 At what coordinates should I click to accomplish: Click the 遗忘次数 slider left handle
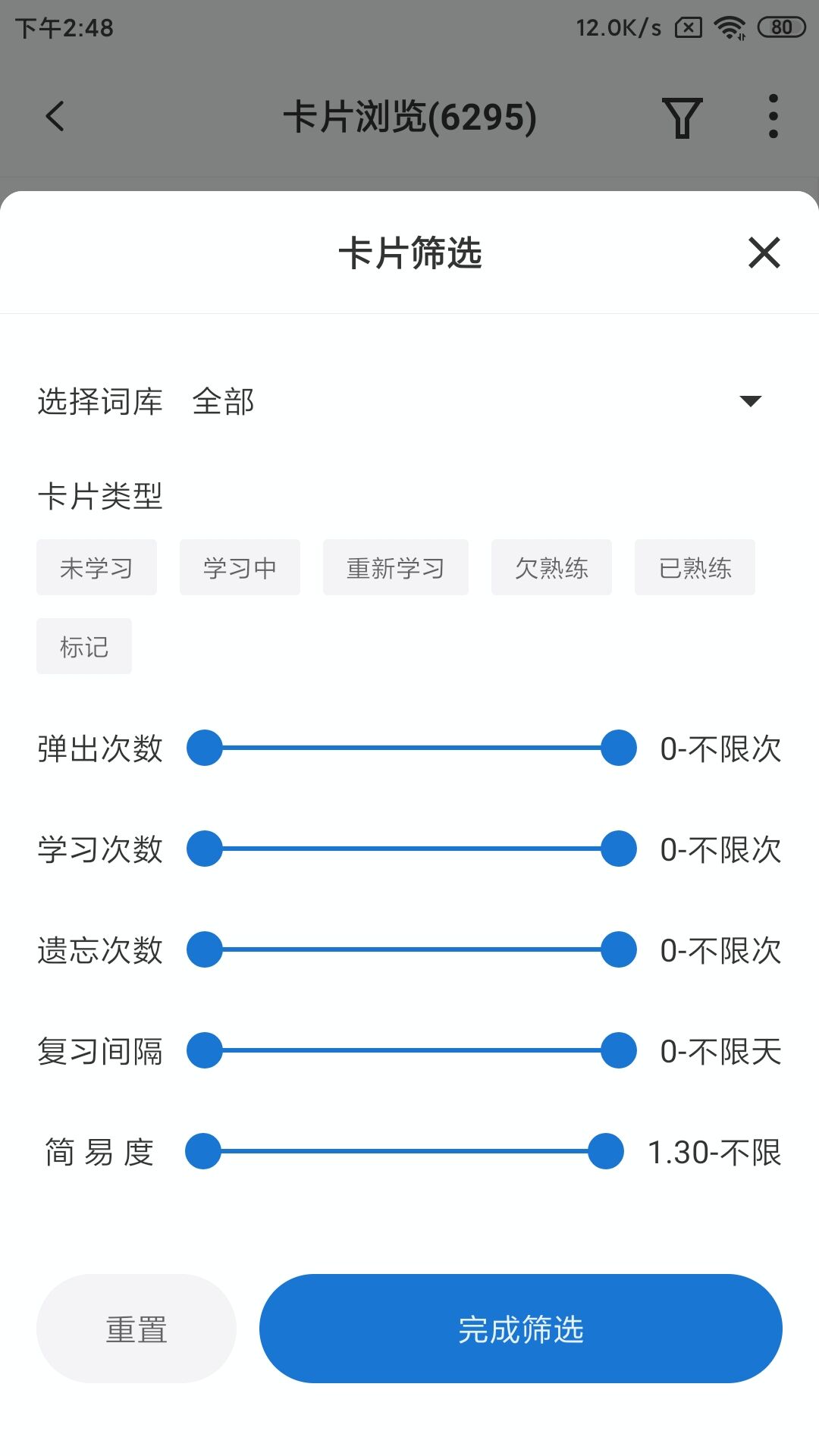pos(204,949)
